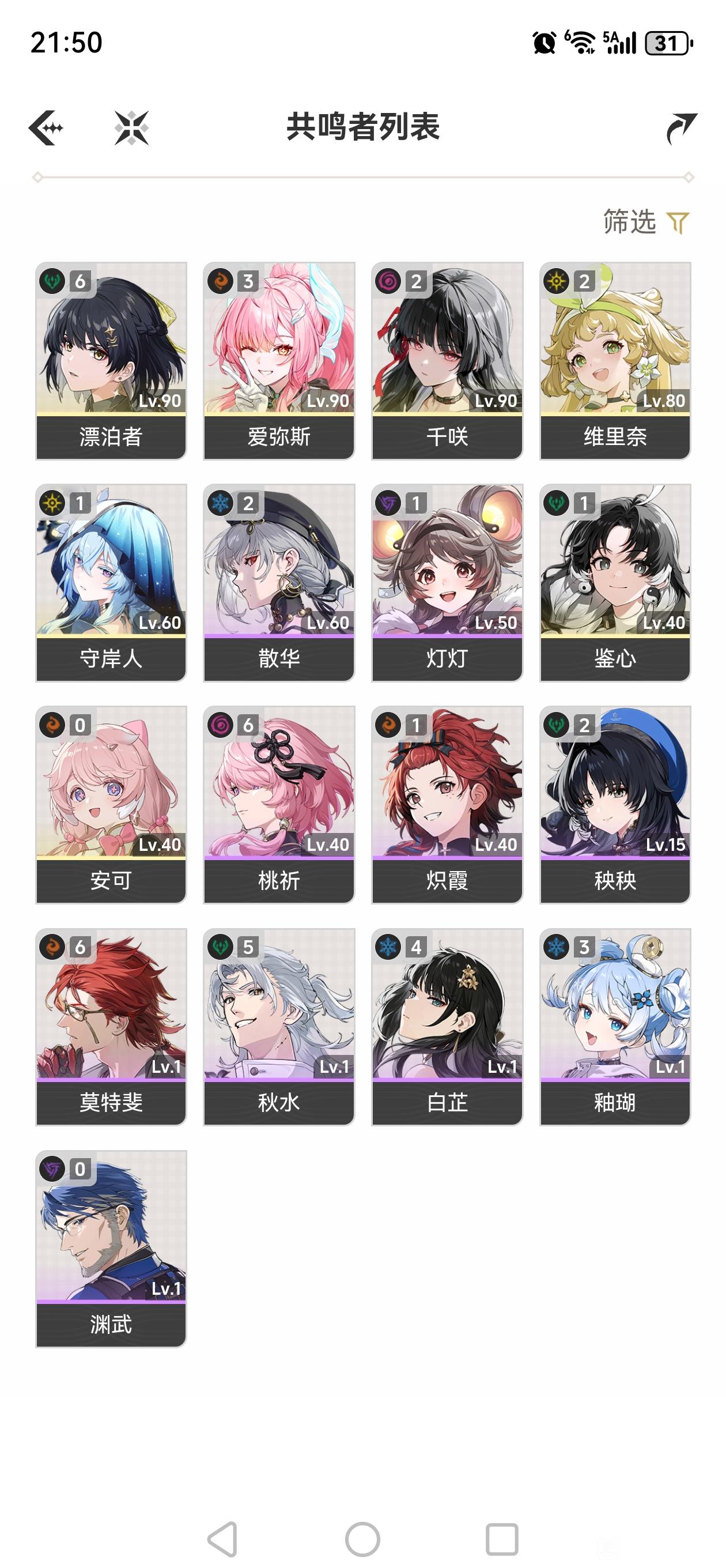Tap the system home button
The height and width of the screenshot is (1568, 726).
(x=362, y=1539)
